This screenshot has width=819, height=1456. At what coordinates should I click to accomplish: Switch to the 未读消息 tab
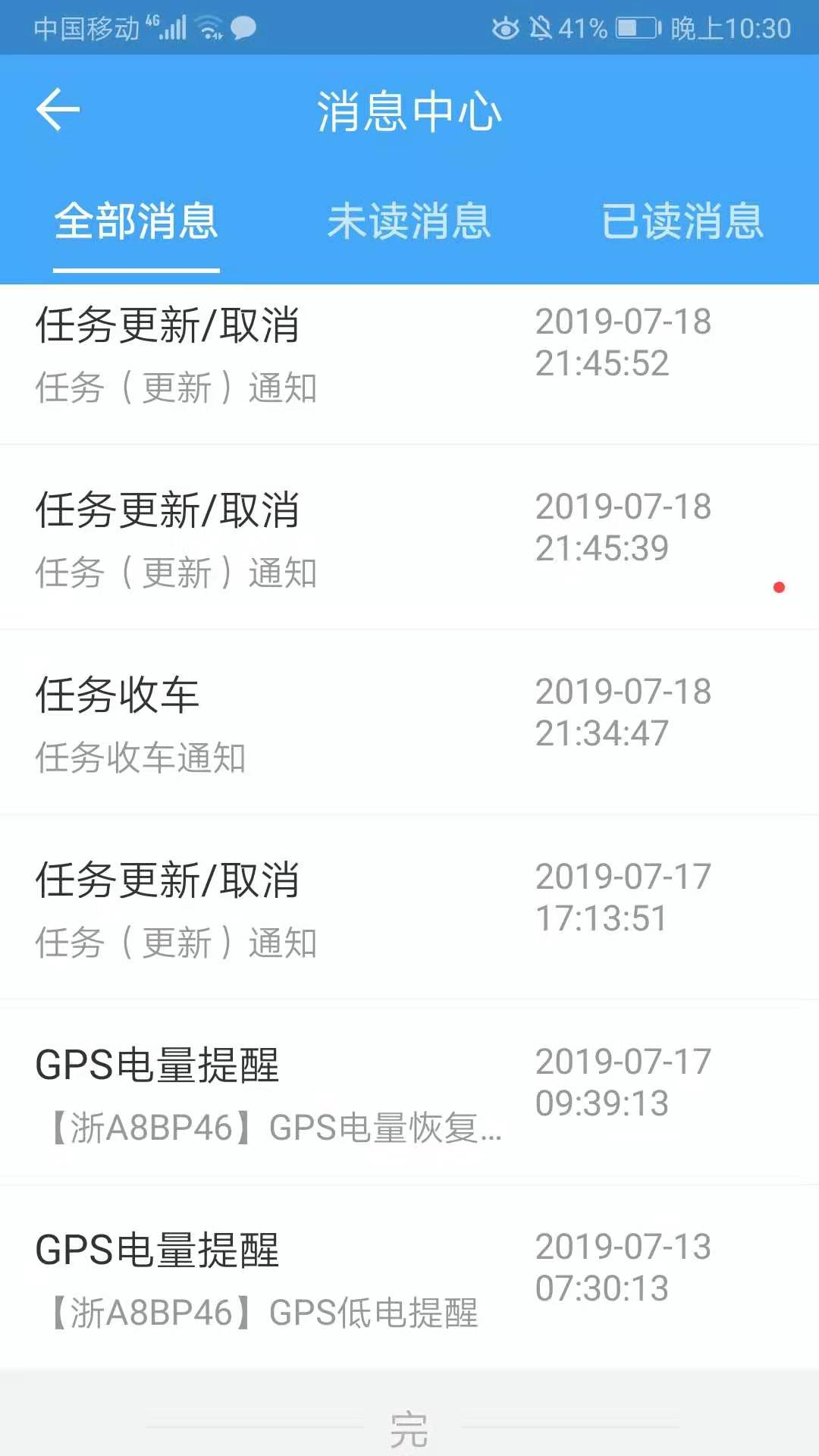(x=409, y=221)
